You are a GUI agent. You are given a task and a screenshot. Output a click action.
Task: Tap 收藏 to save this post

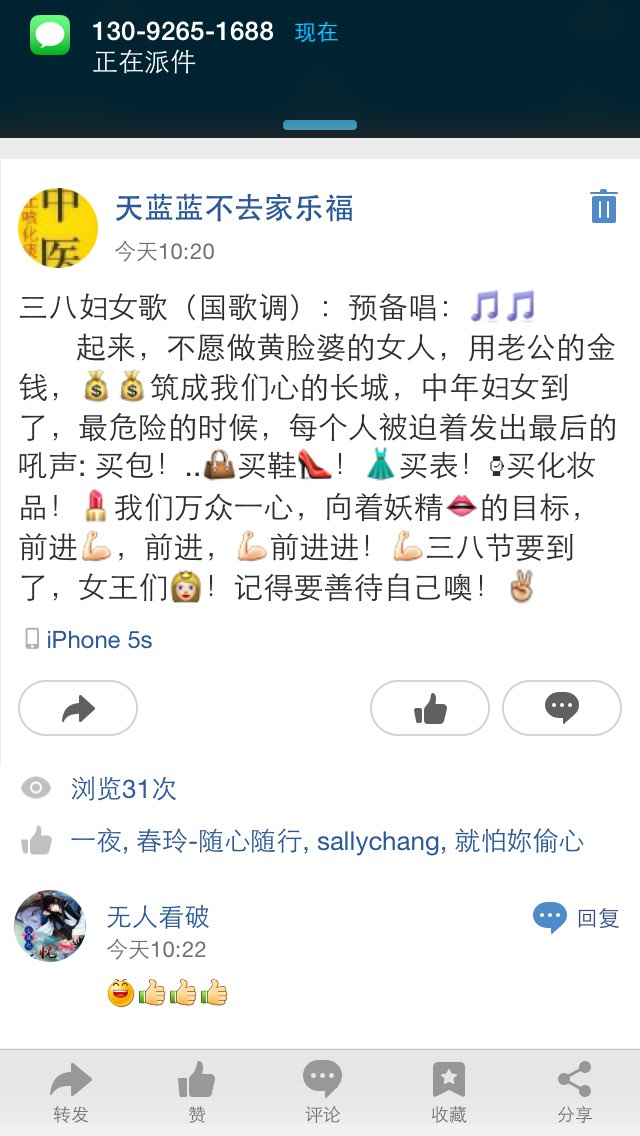(x=449, y=1093)
